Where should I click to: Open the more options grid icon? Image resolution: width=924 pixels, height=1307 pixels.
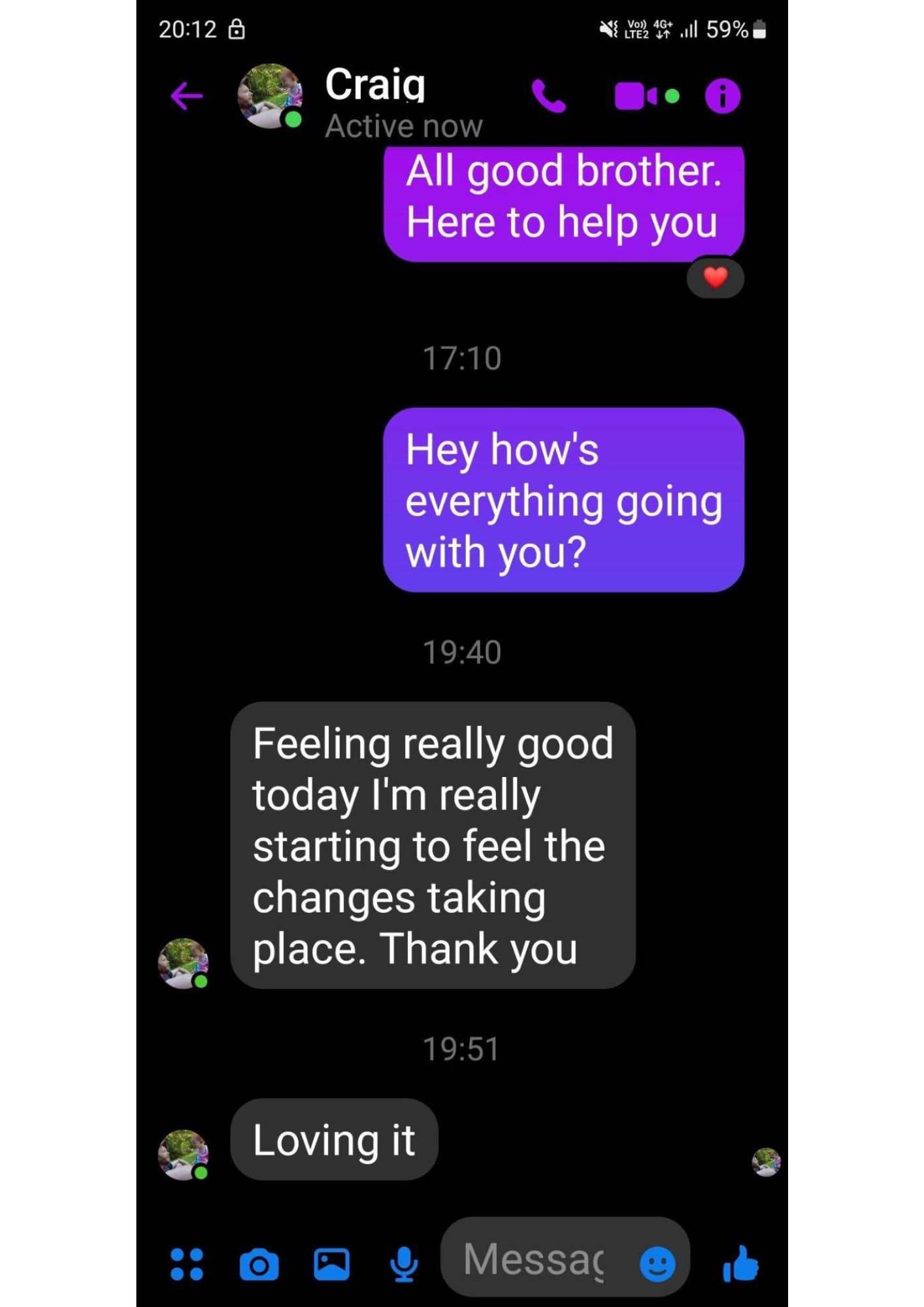(x=186, y=1264)
